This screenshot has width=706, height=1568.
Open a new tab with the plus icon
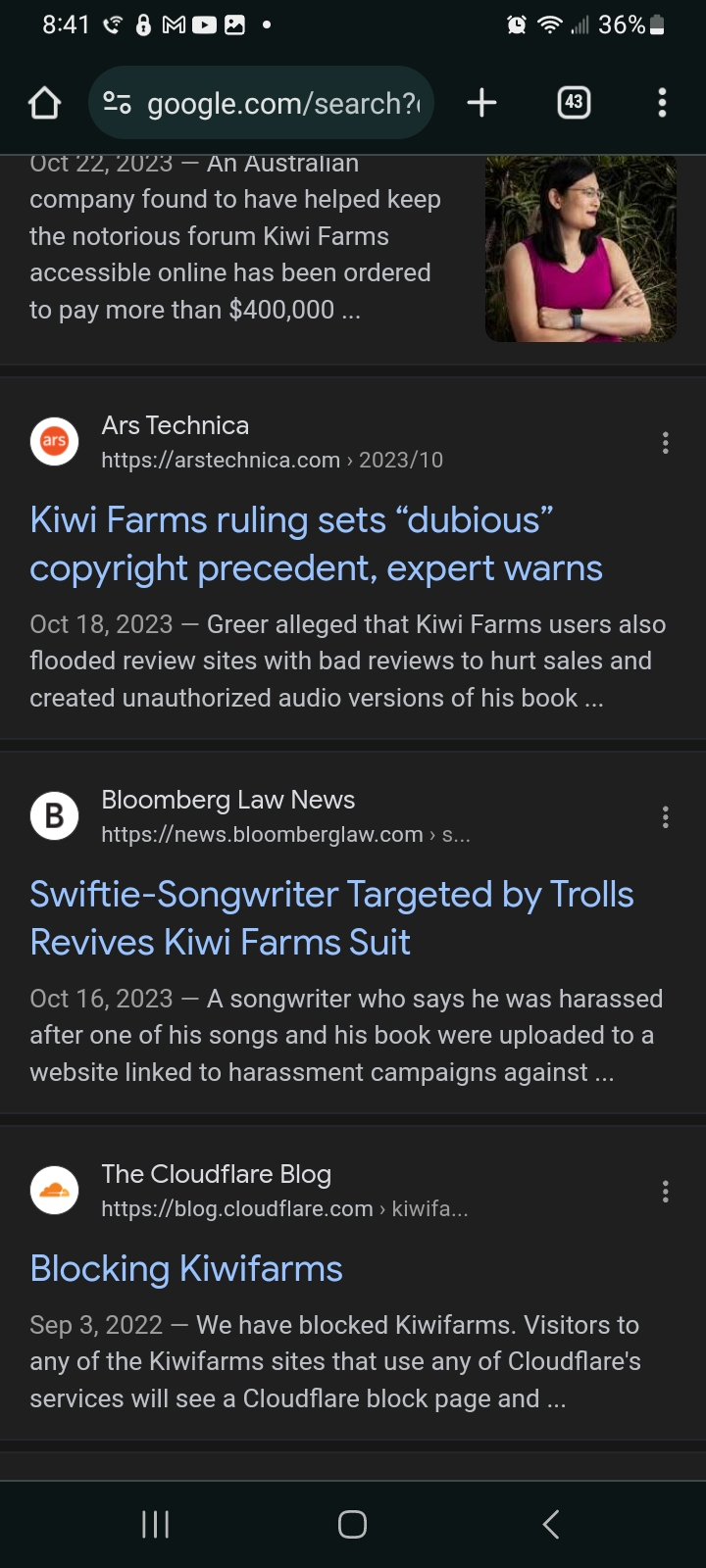[x=481, y=103]
